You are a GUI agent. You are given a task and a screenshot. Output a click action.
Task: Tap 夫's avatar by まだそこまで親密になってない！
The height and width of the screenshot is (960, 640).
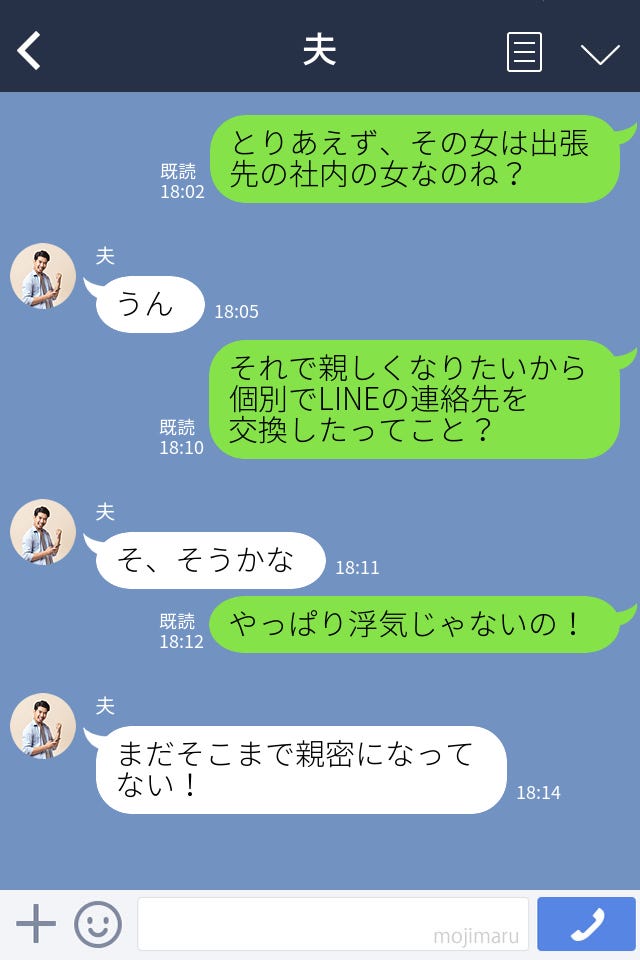tap(43, 726)
